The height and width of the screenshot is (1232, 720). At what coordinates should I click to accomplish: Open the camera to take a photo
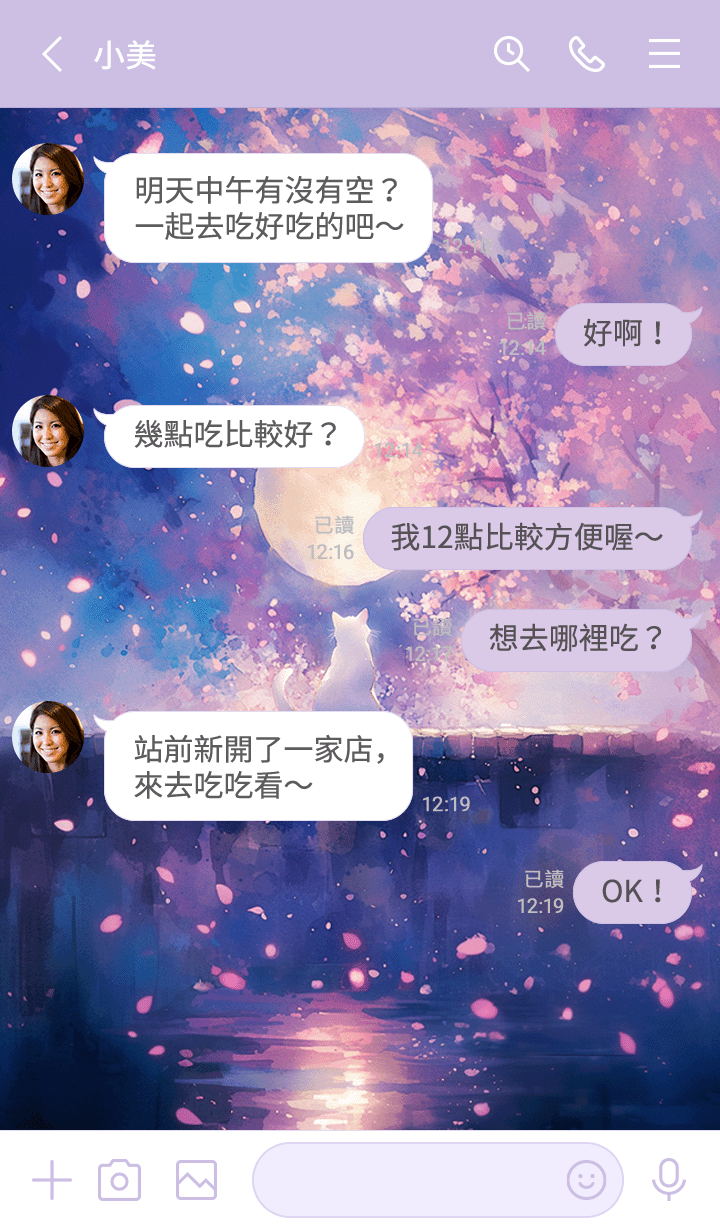point(119,1181)
